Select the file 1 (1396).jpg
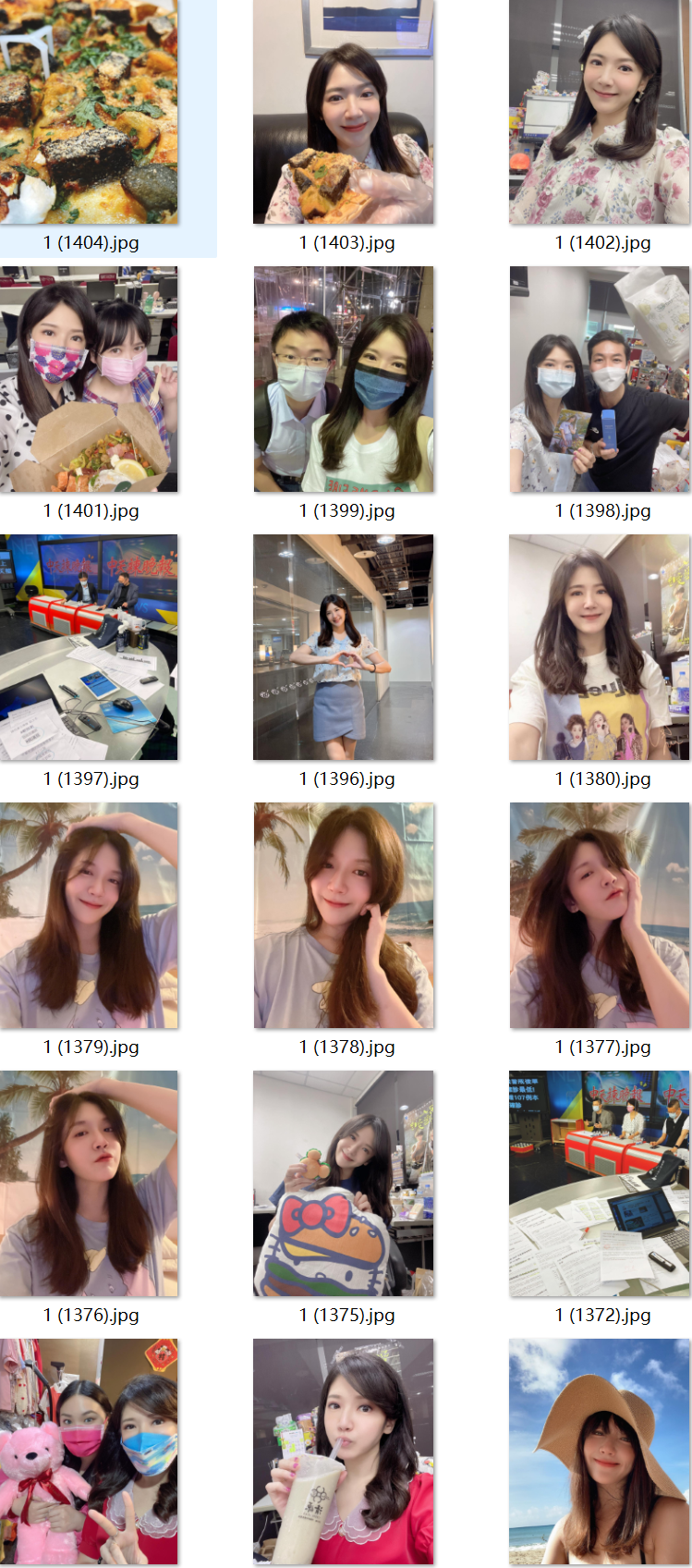Screen dimensions: 692x1568 [344, 647]
